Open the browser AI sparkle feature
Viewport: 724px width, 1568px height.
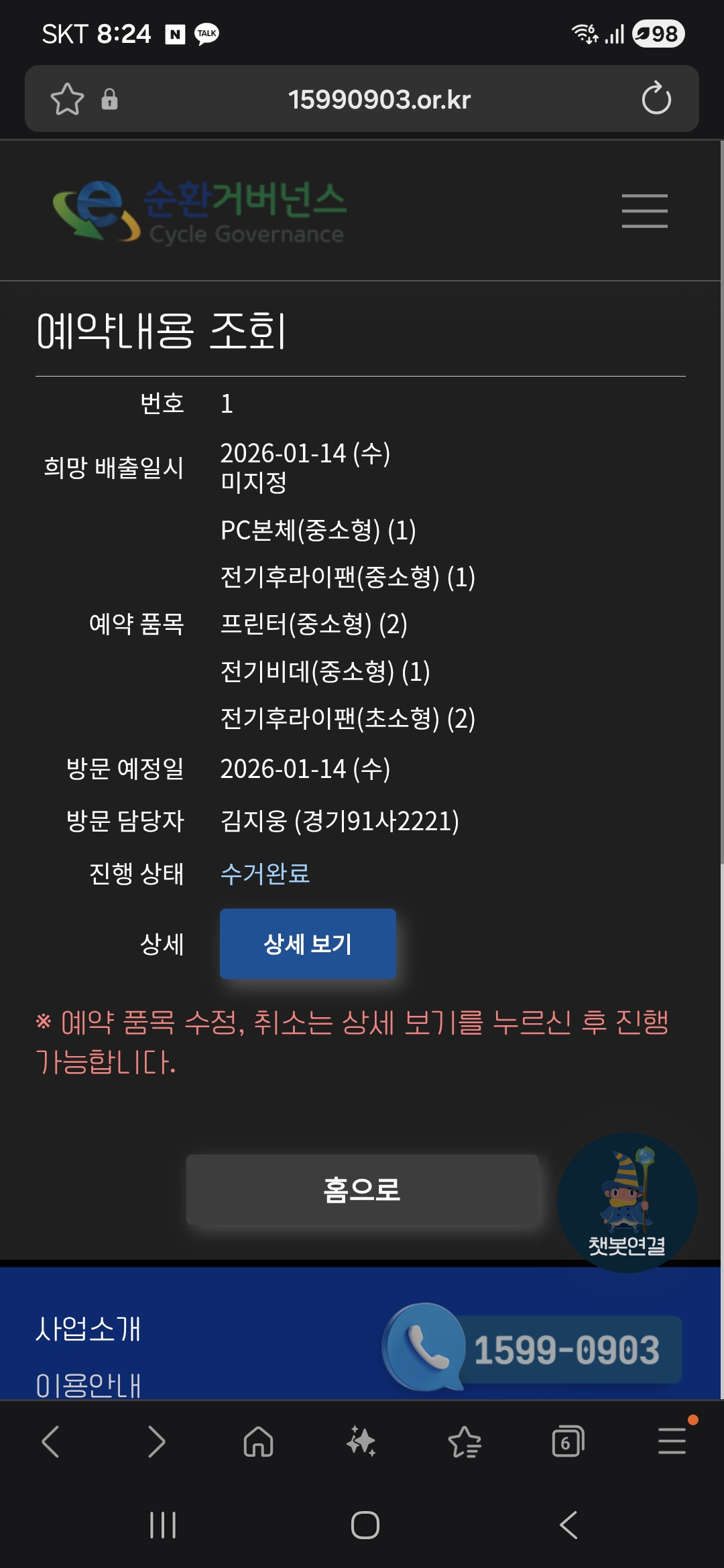click(x=361, y=1441)
